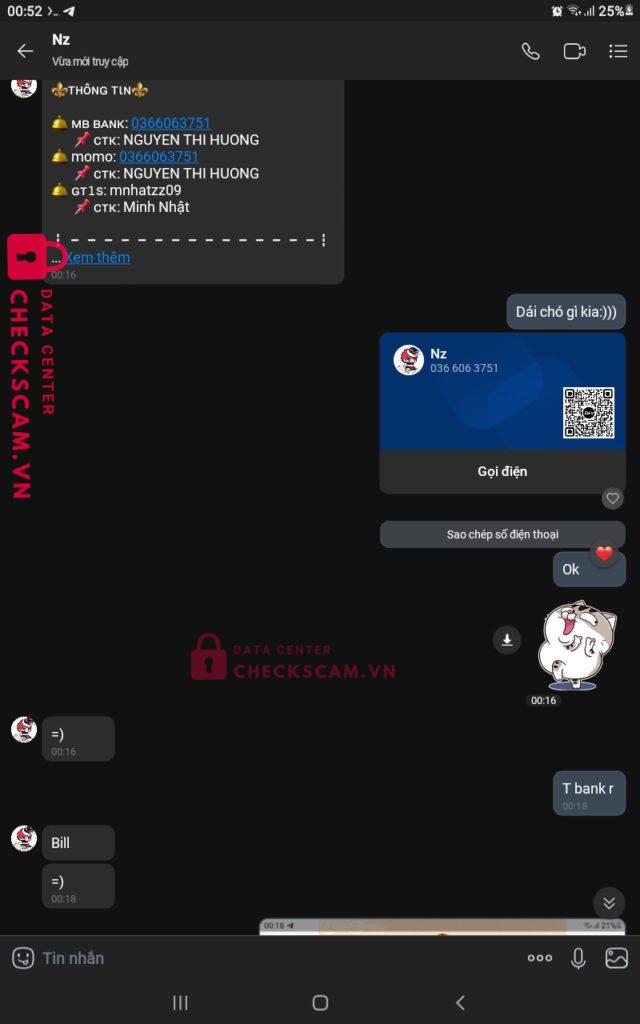Expand the message with Xem thêm
Image resolution: width=640 pixels, height=1024 pixels.
(x=97, y=257)
